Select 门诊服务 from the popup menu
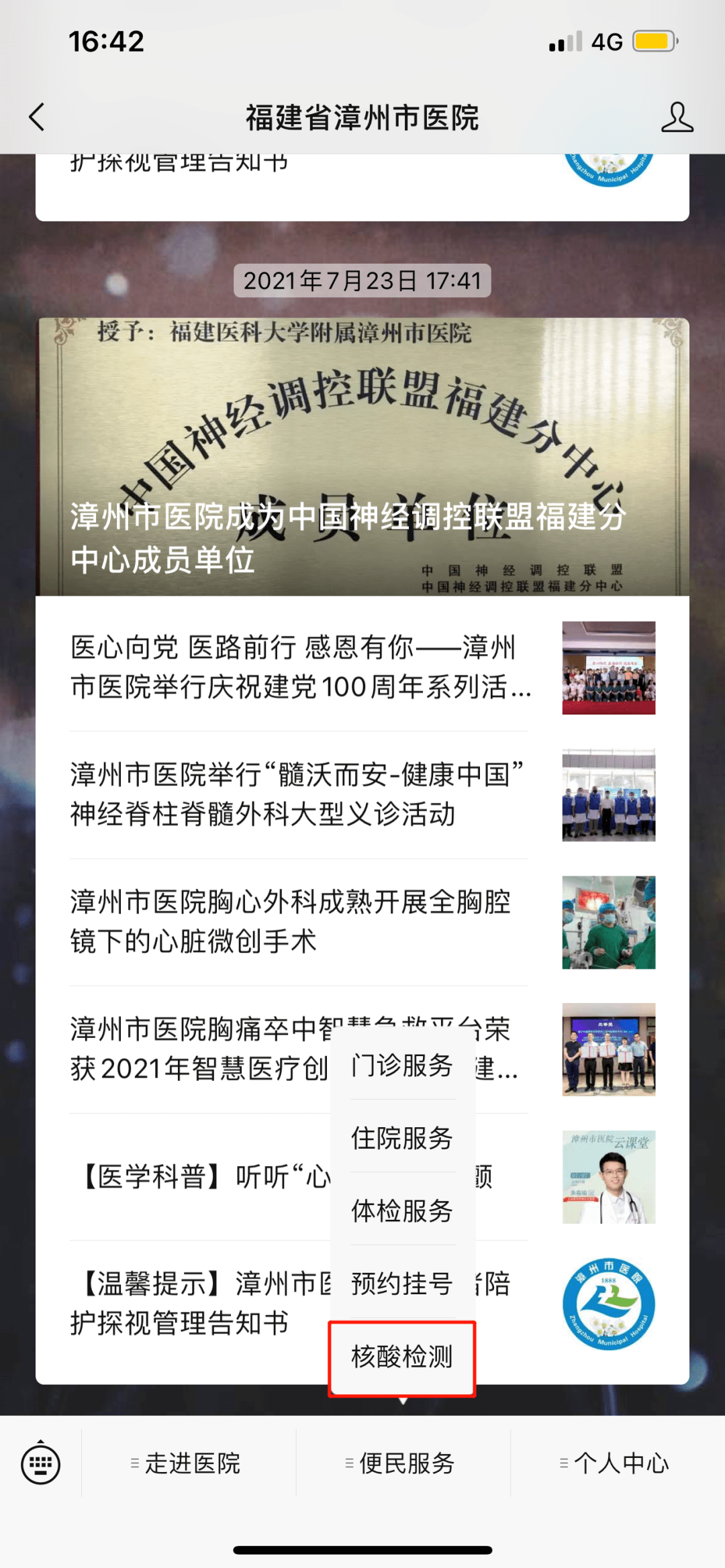This screenshot has height=1568, width=725. pos(402,1065)
